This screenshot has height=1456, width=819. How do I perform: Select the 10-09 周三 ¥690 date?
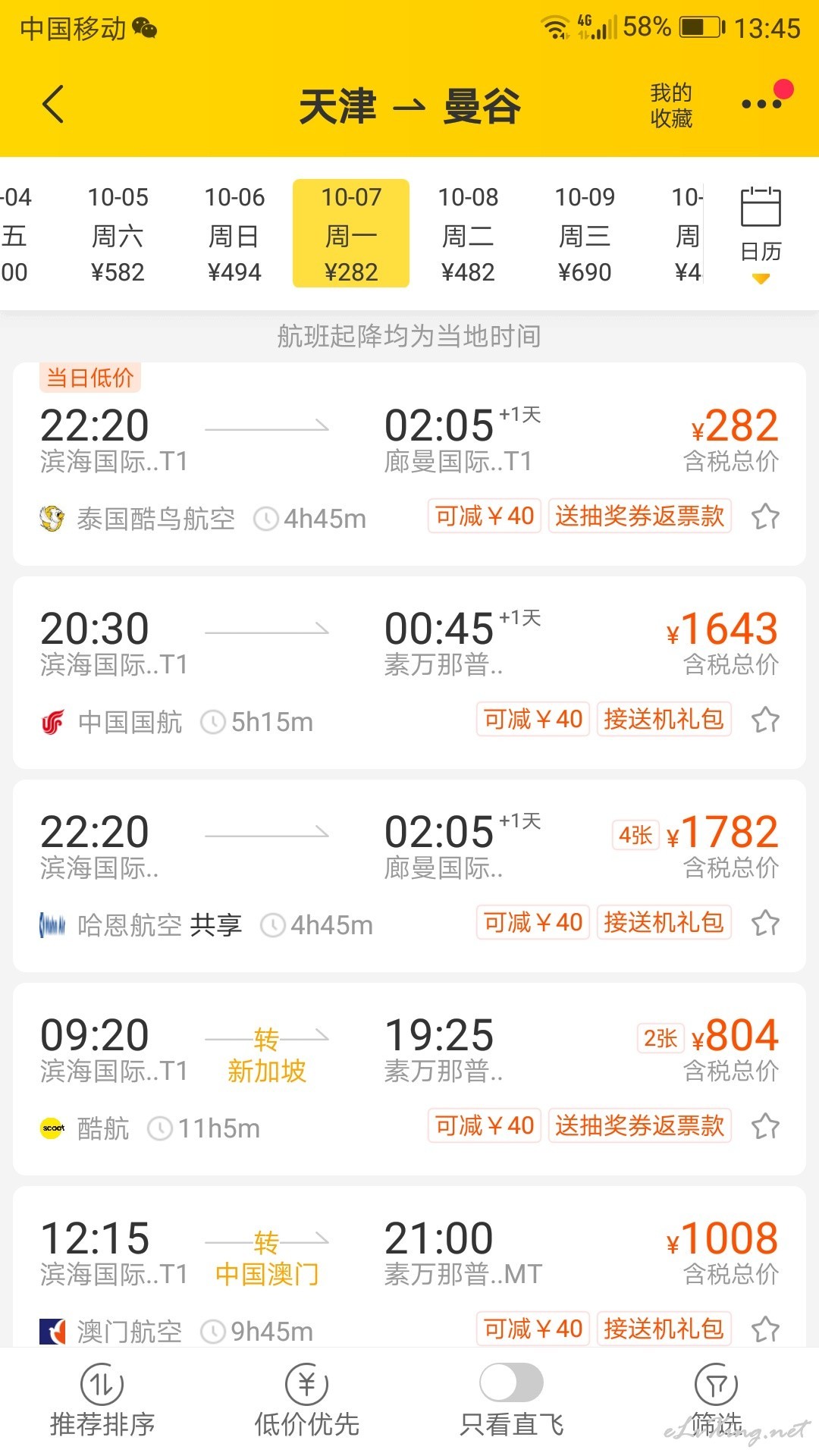click(585, 234)
